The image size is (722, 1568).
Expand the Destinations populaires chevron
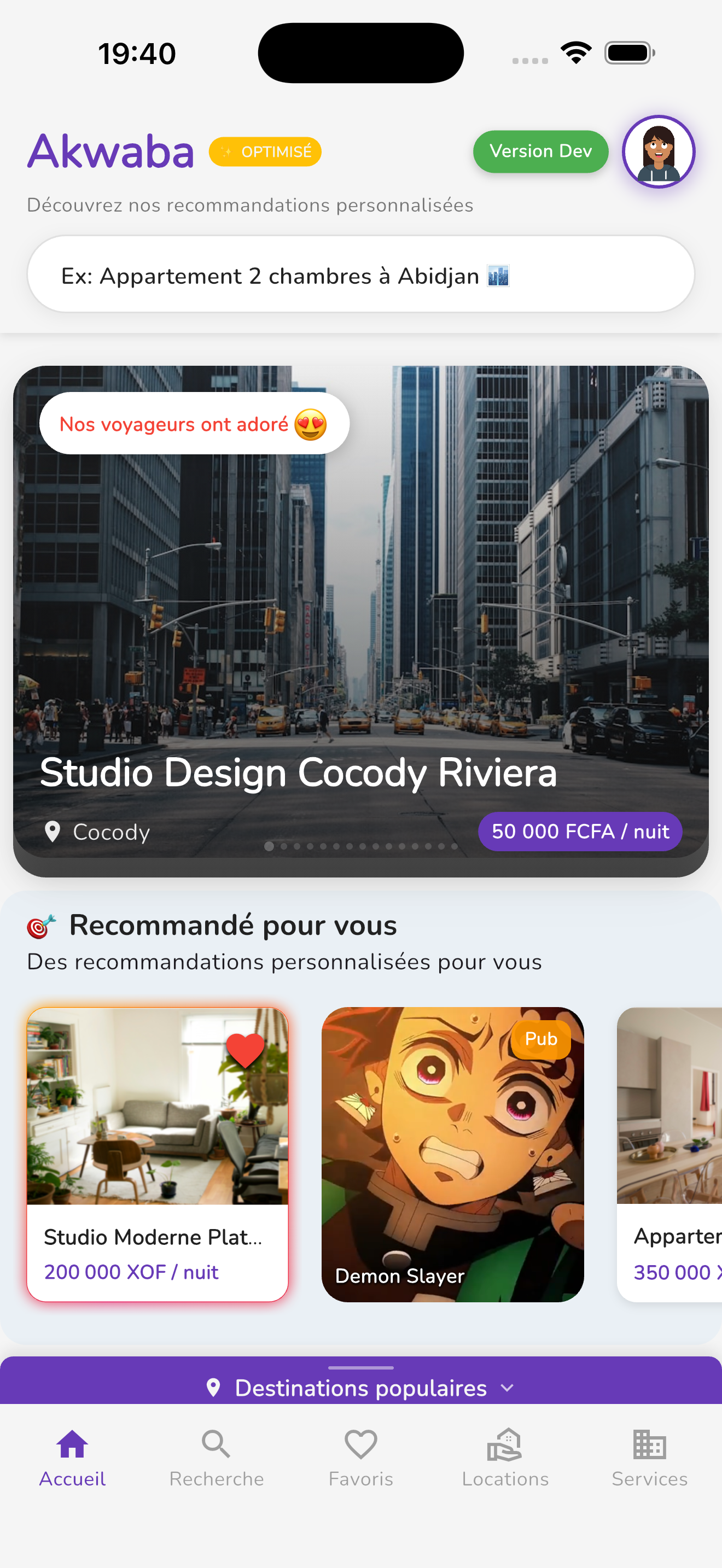pyautogui.click(x=507, y=1389)
